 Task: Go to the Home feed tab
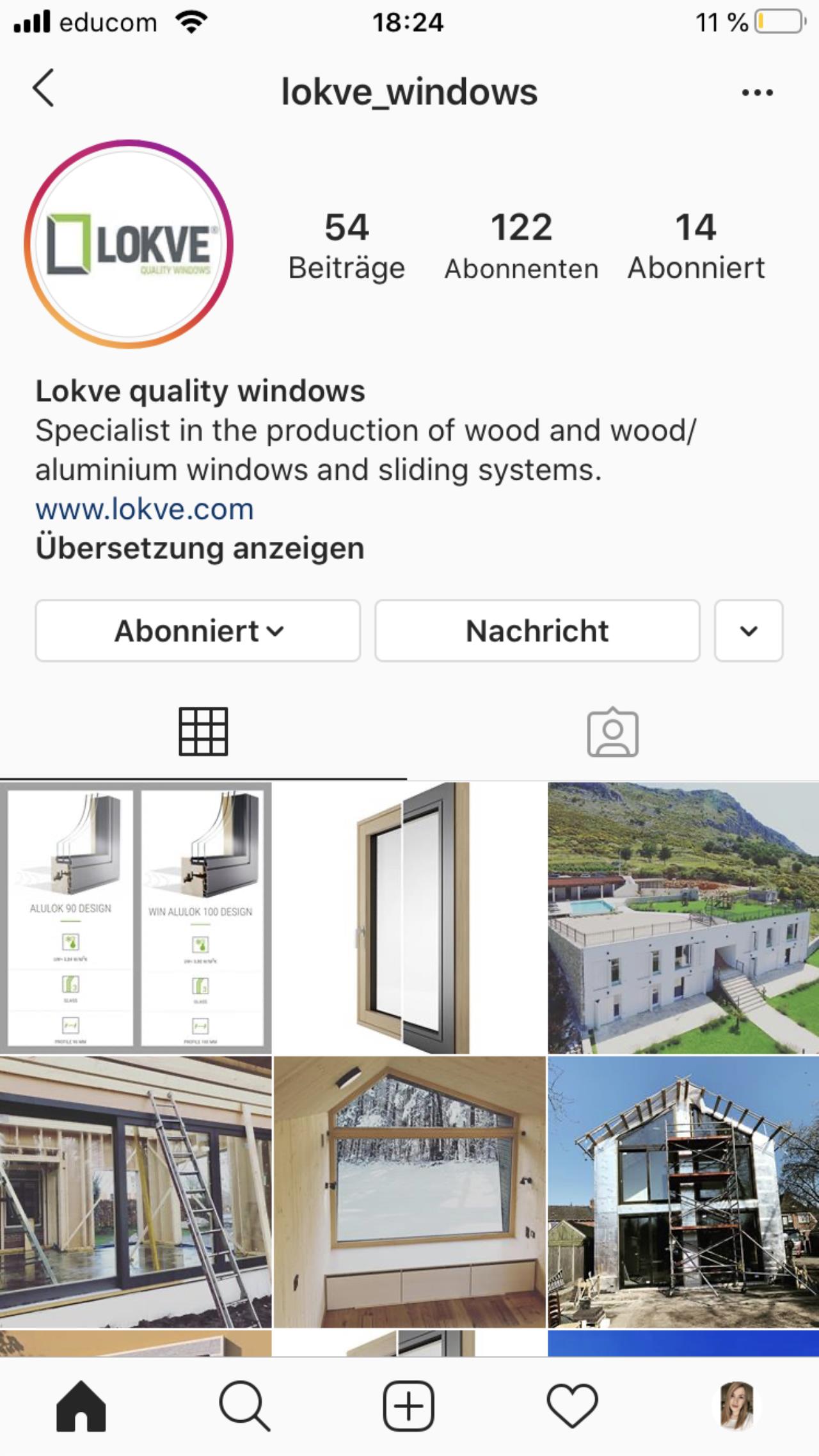[81, 1405]
